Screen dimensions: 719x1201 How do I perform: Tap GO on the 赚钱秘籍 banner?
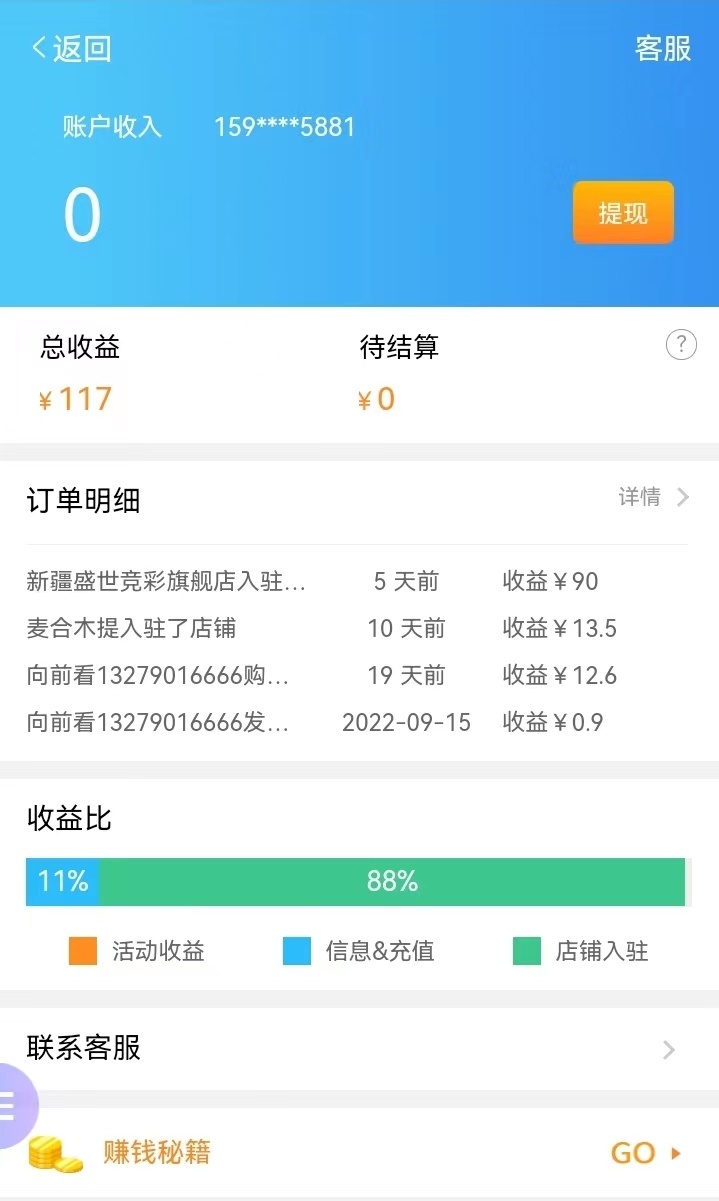pos(645,1153)
